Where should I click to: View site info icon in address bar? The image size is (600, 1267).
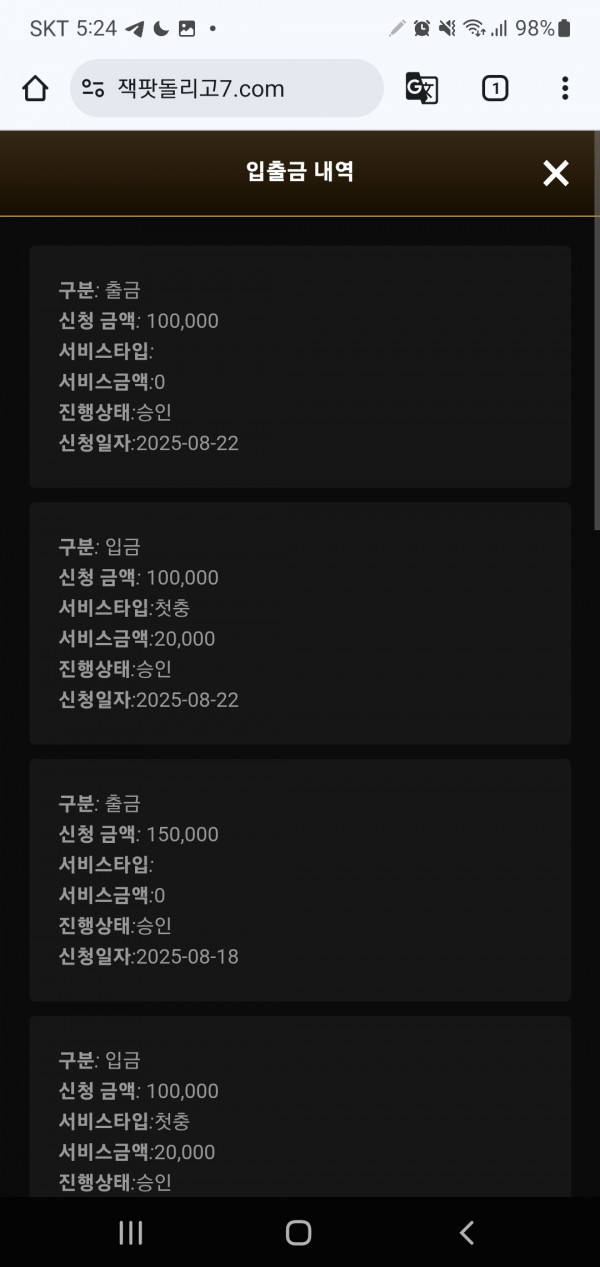[x=93, y=88]
